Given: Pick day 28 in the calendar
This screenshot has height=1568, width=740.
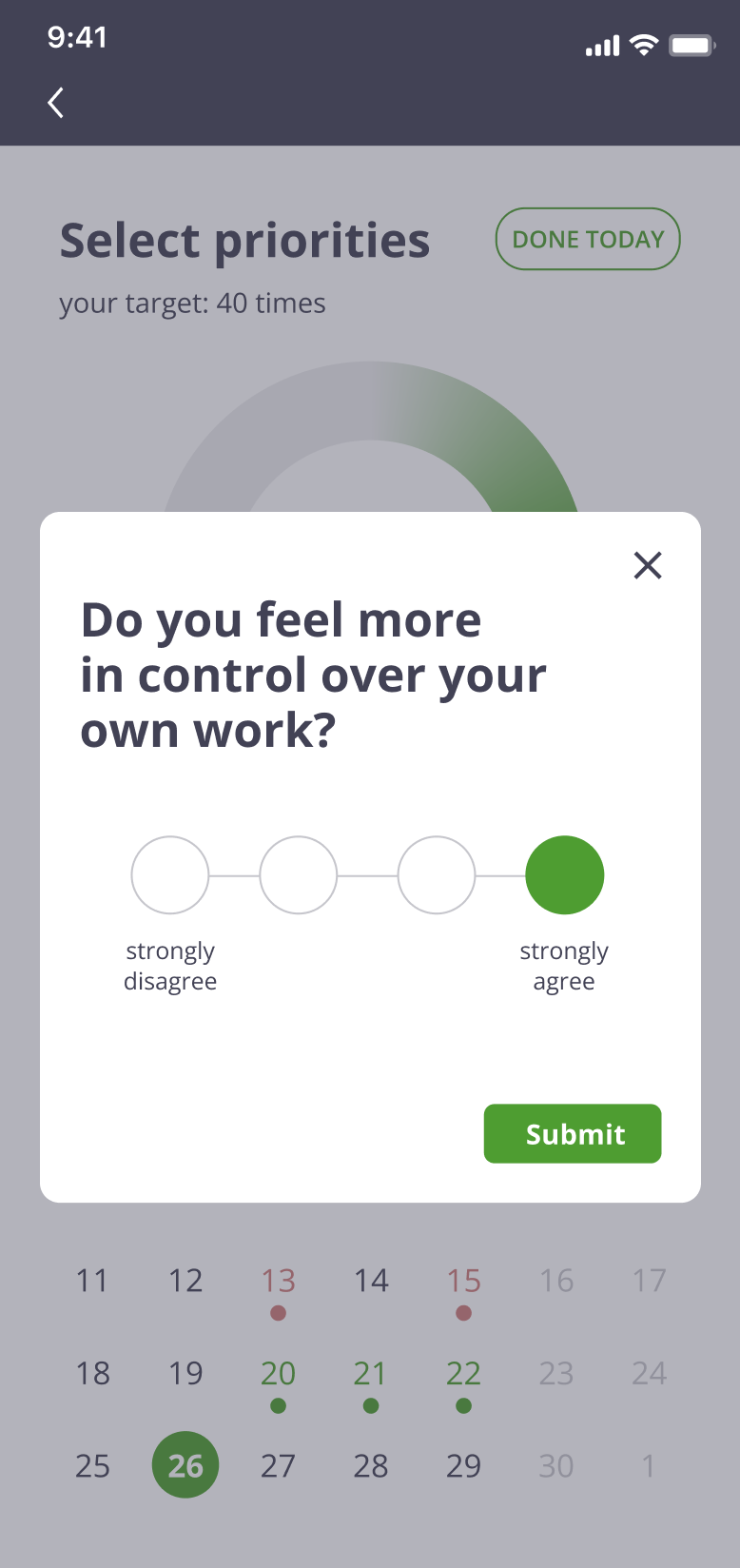Looking at the screenshot, I should pos(371,1465).
